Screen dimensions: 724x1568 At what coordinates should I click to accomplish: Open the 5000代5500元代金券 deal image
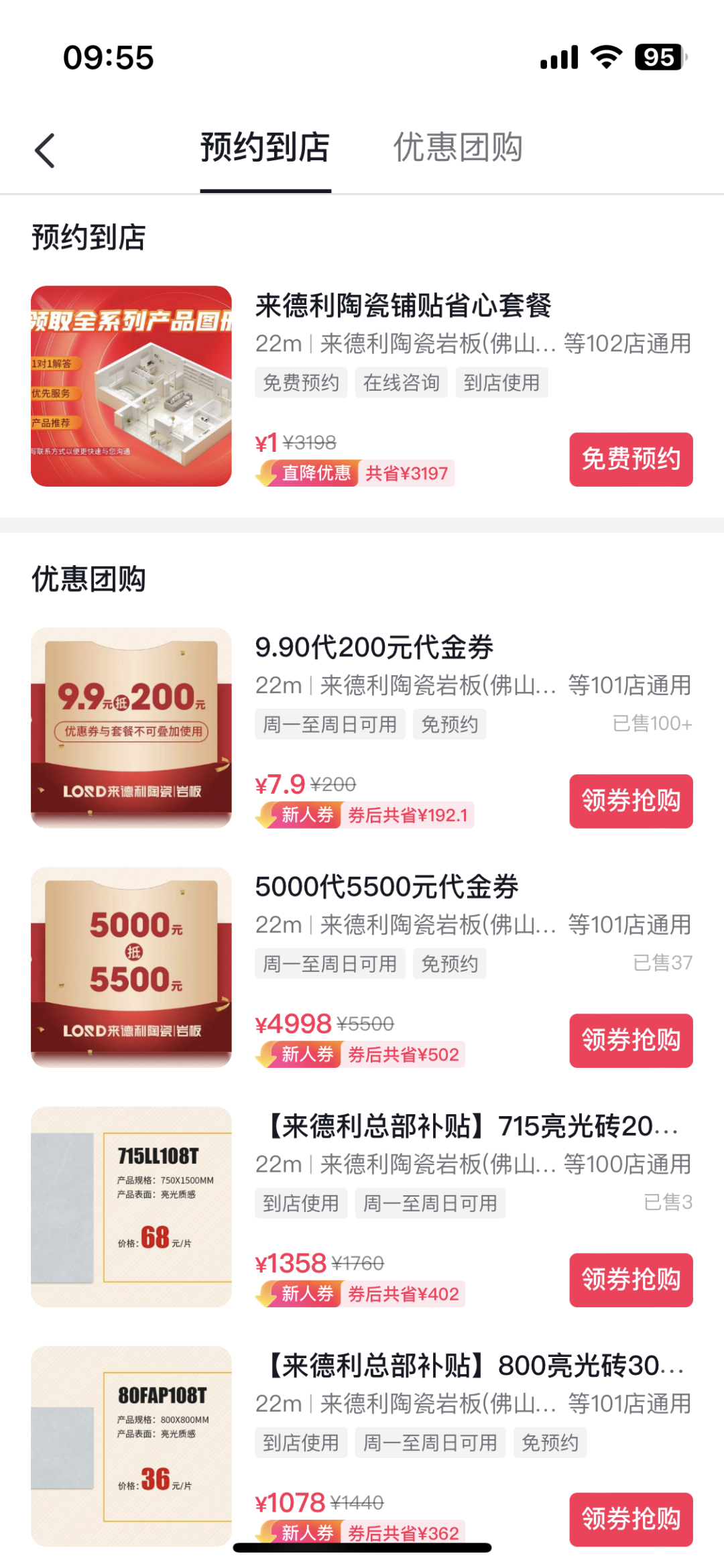pos(131,967)
